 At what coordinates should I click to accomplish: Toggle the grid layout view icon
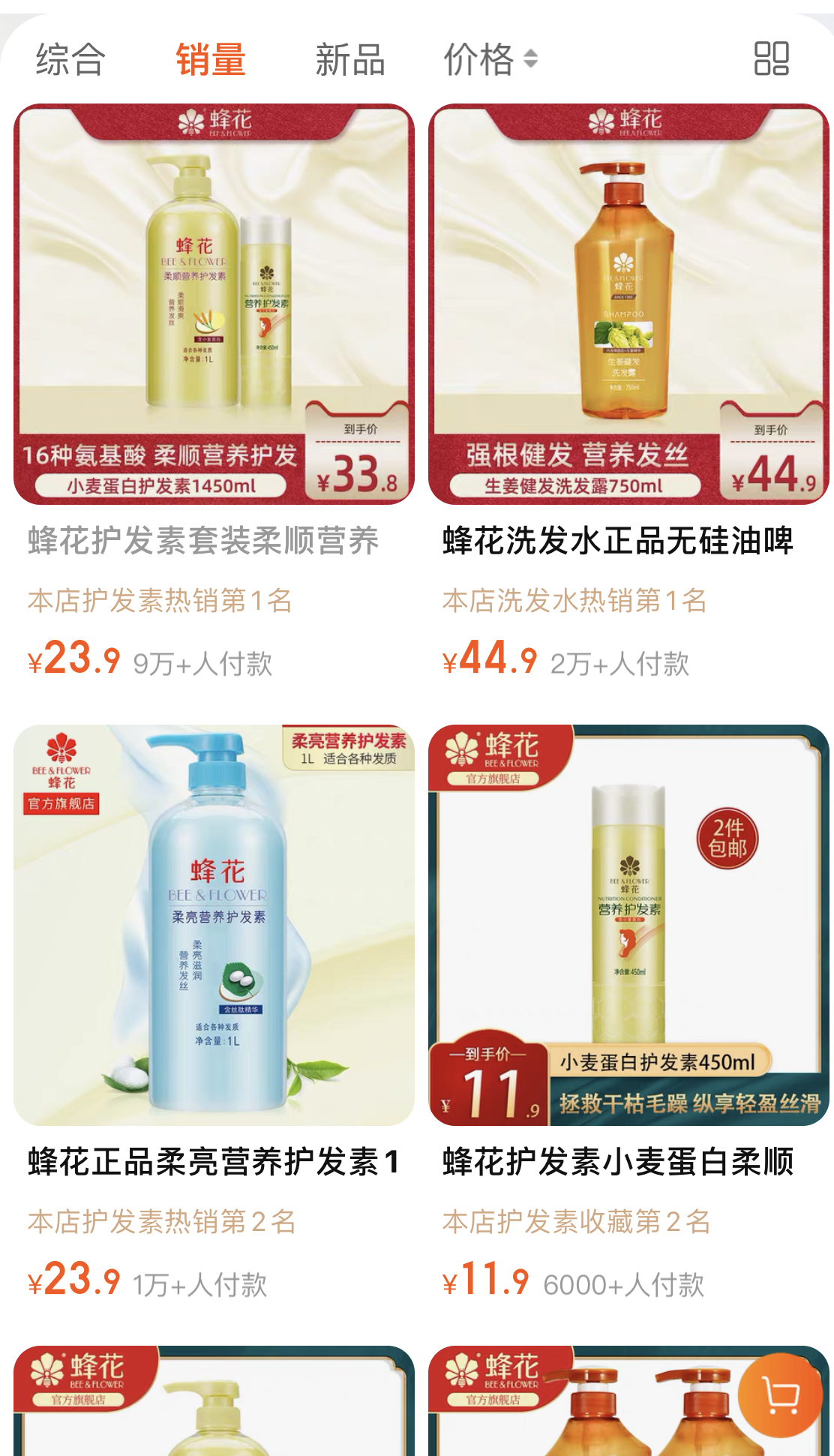point(771,59)
